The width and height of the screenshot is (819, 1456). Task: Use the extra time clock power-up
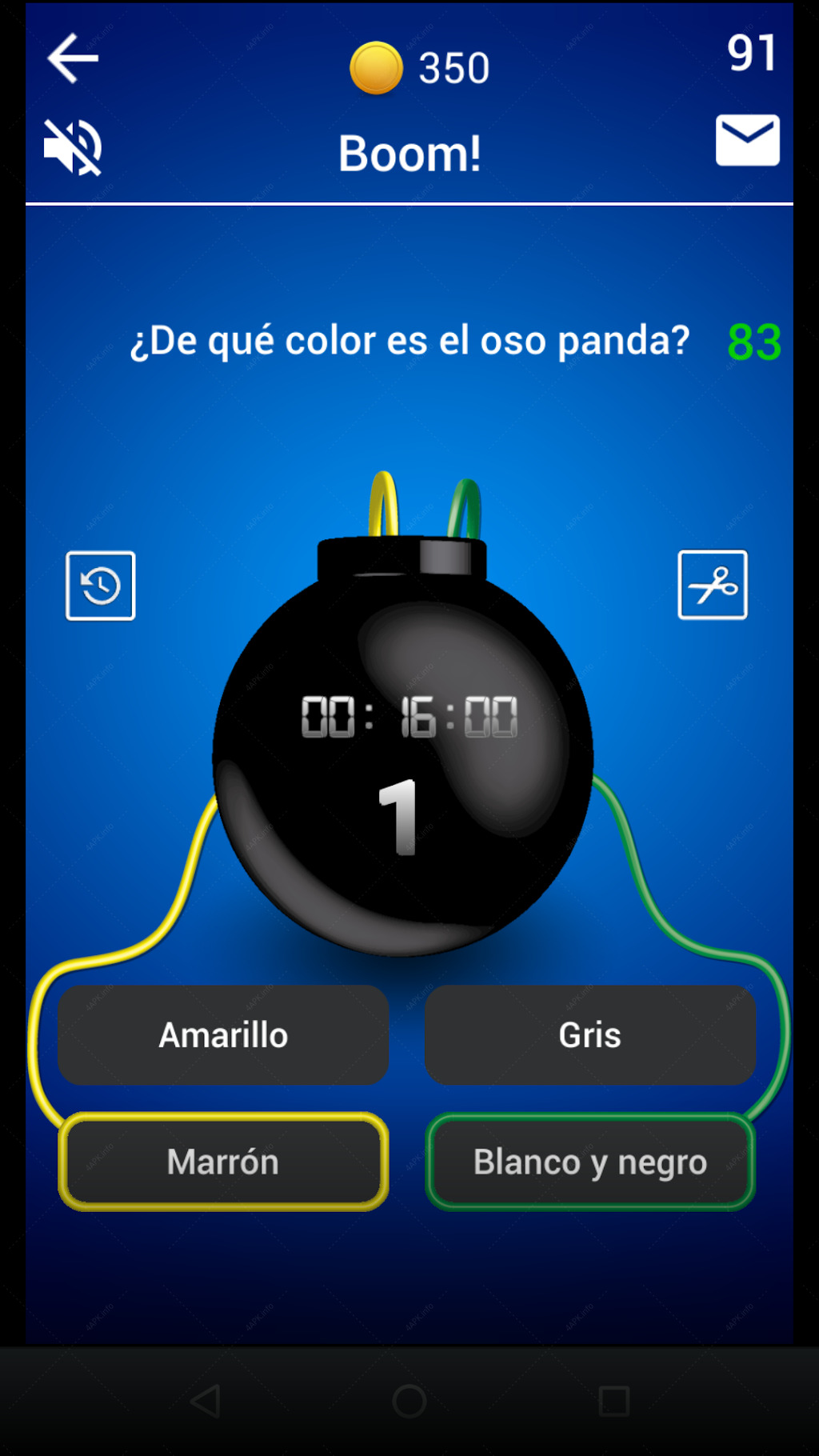[x=101, y=586]
